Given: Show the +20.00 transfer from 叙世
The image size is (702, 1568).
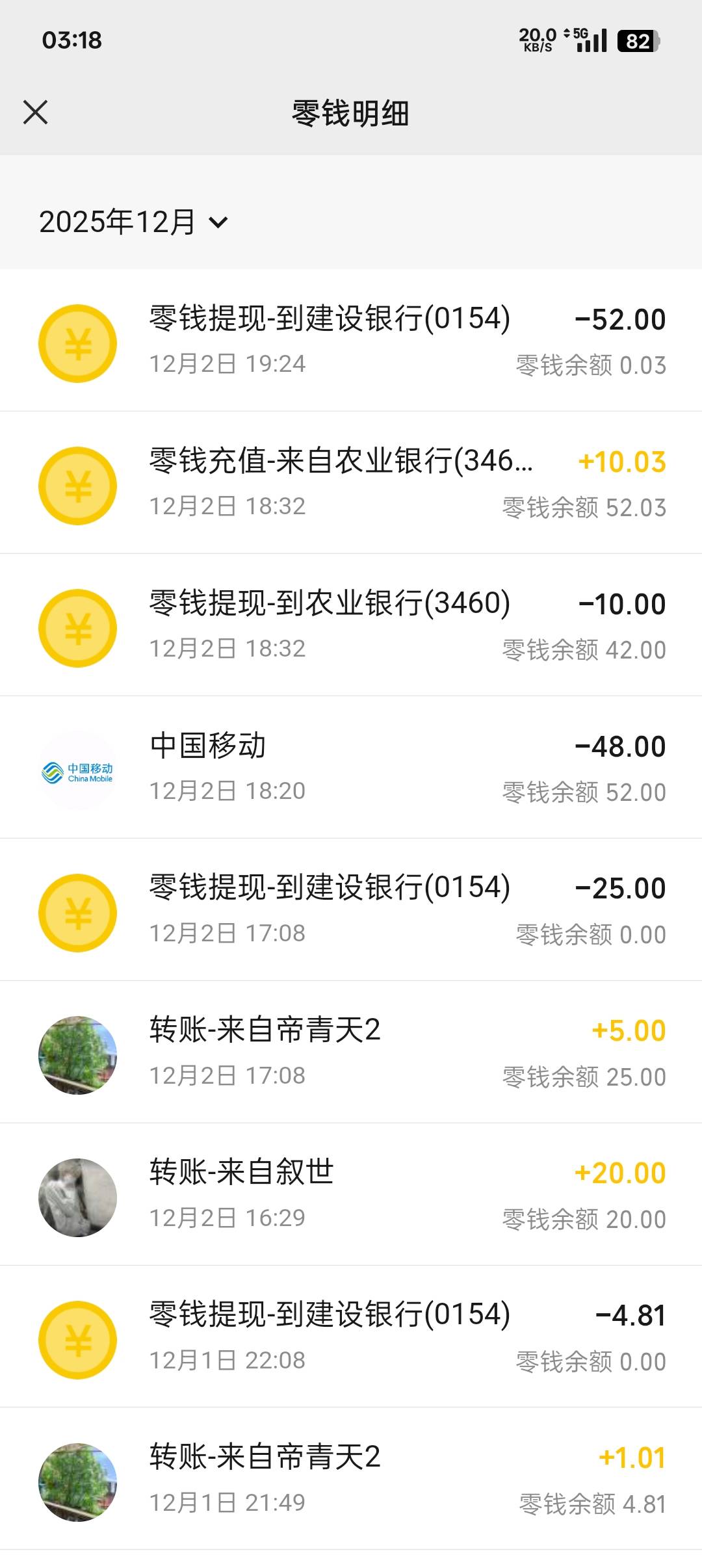Looking at the screenshot, I should point(351,1195).
